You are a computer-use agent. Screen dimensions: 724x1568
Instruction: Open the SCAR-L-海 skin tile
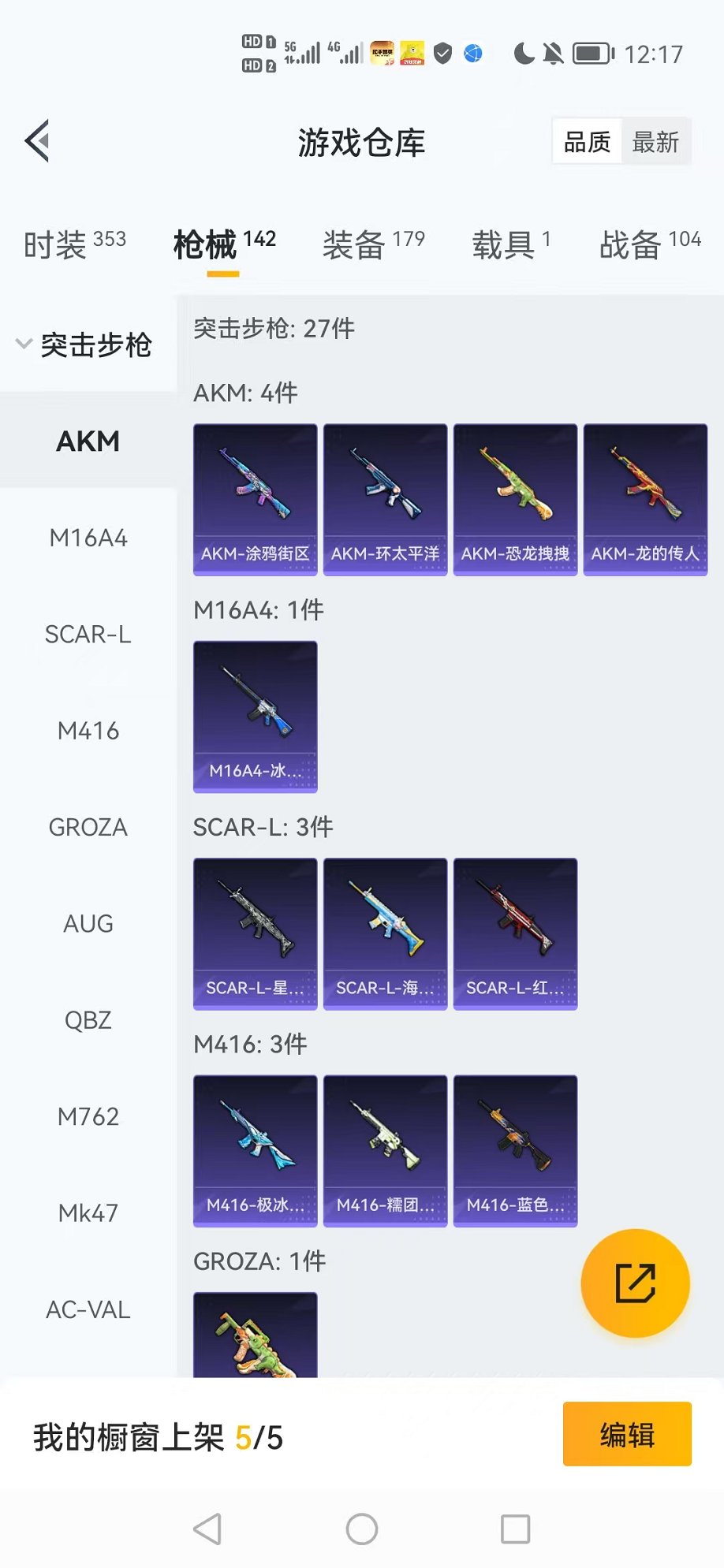385,933
